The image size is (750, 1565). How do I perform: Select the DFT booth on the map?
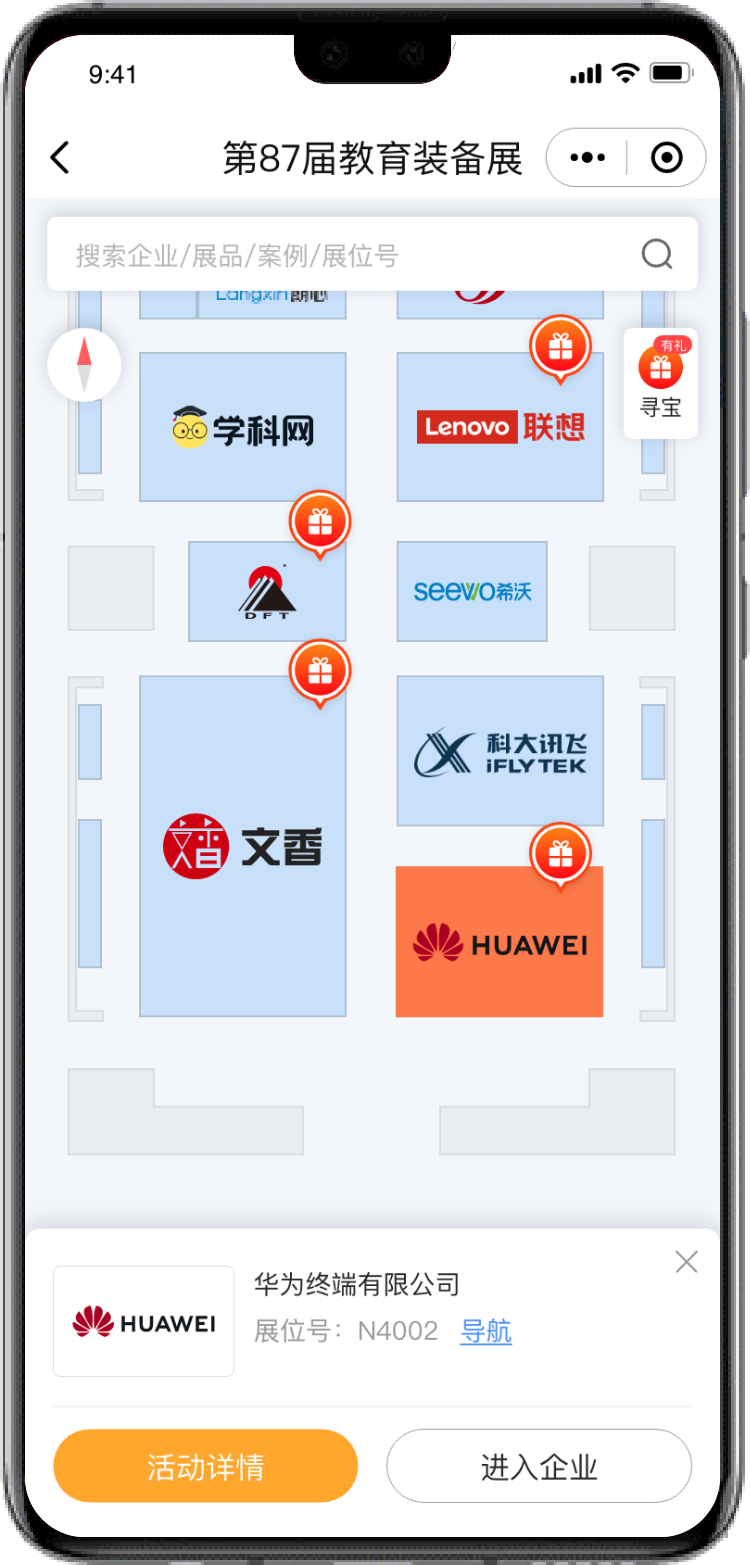pos(266,592)
